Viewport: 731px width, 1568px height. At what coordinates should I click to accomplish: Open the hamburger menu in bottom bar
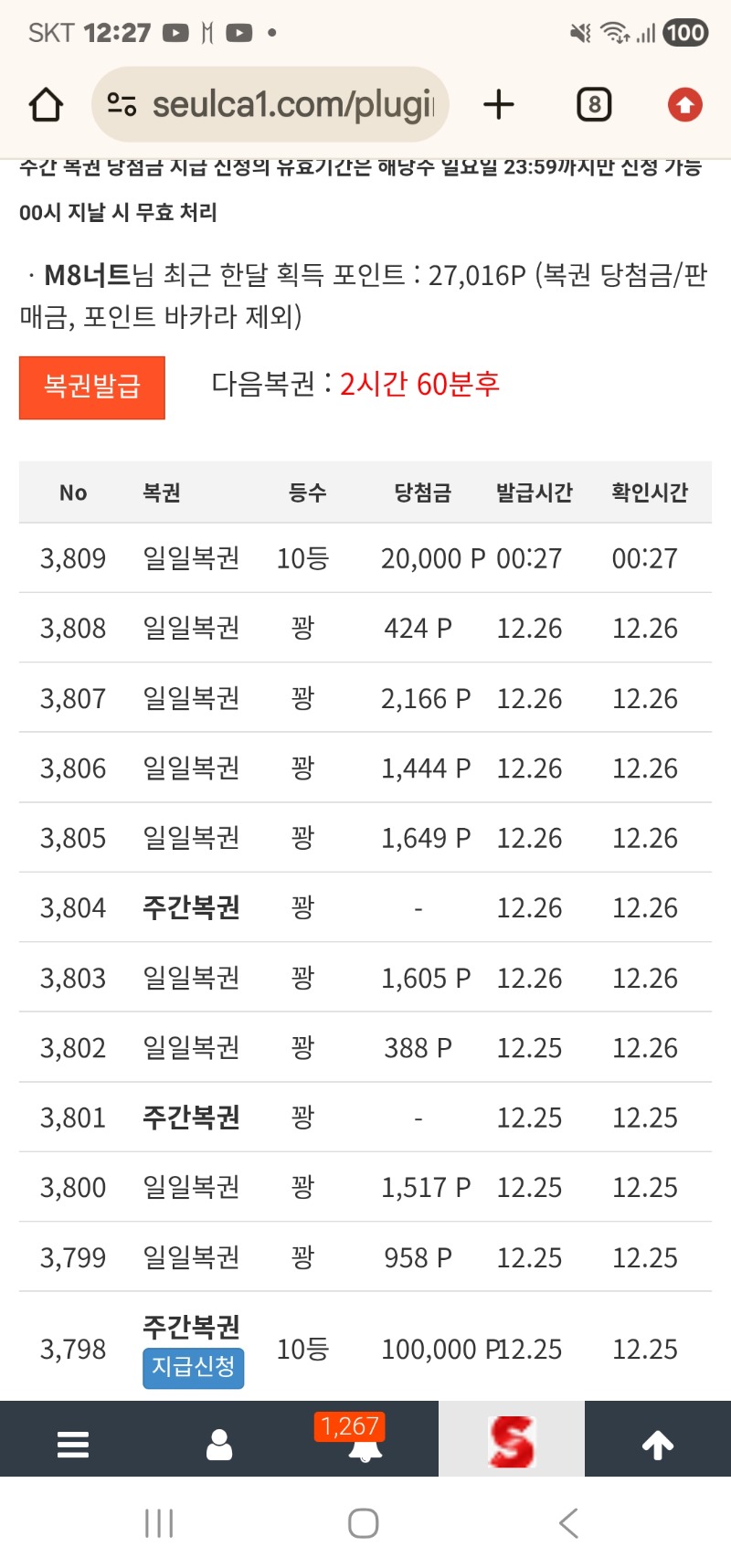73,1445
